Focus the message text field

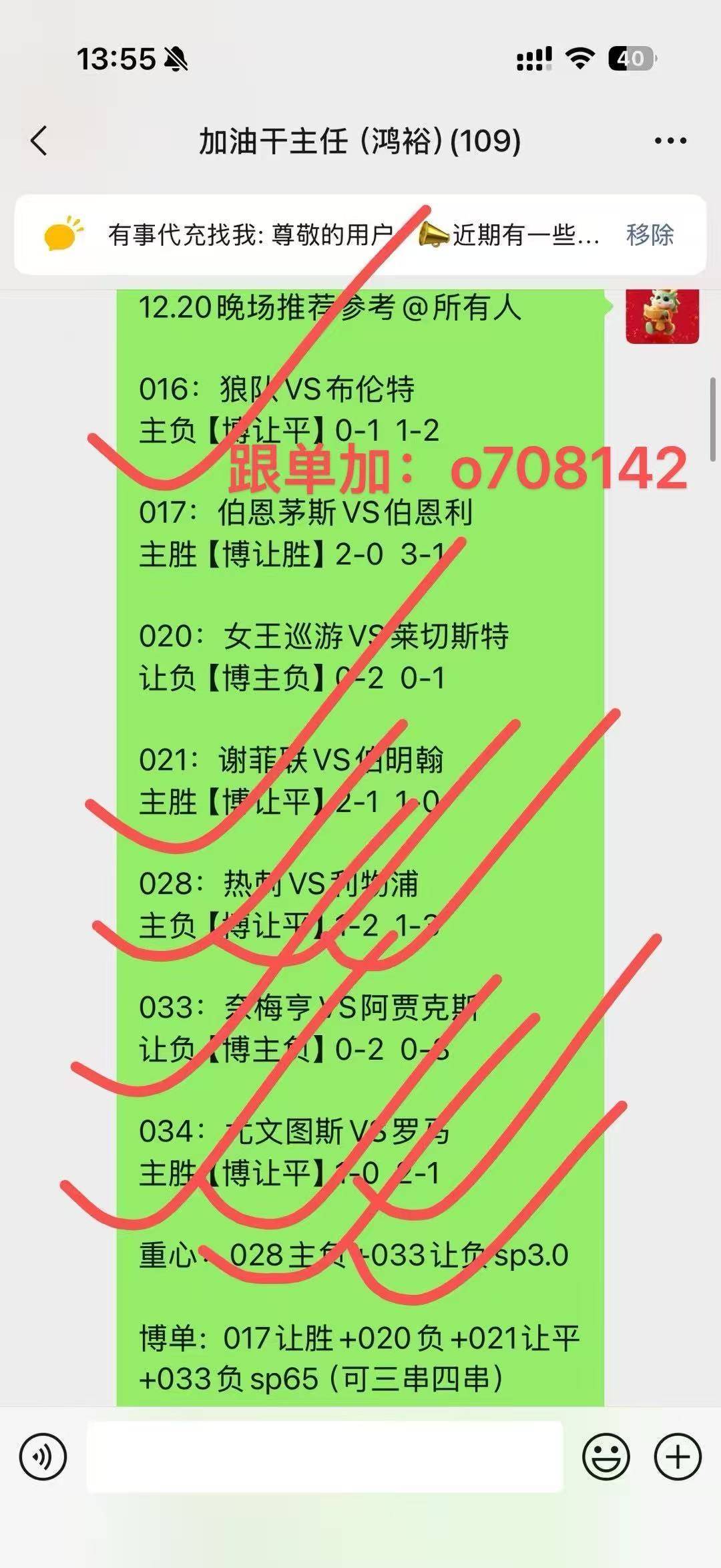[324, 1456]
